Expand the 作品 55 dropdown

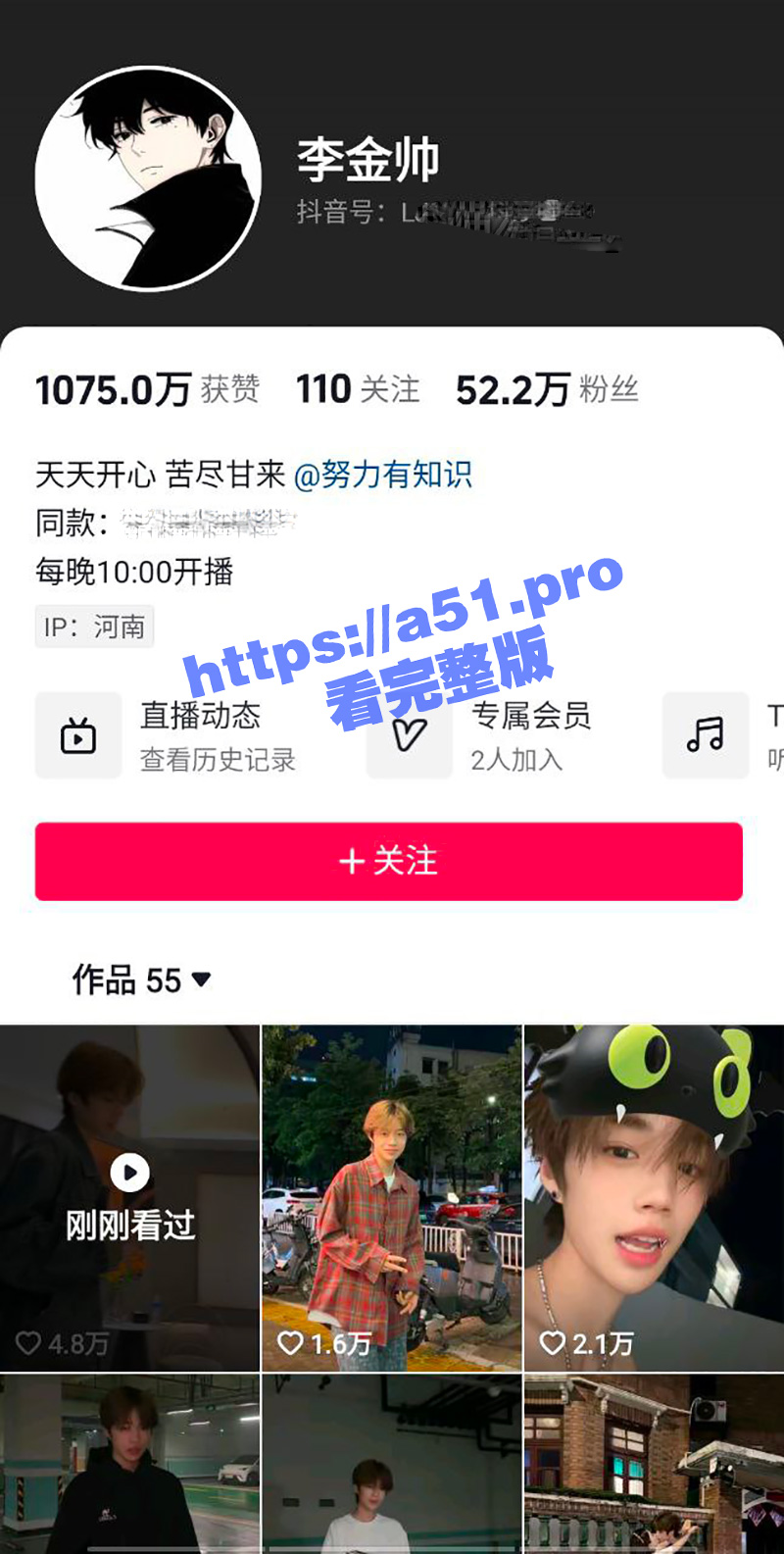[142, 979]
